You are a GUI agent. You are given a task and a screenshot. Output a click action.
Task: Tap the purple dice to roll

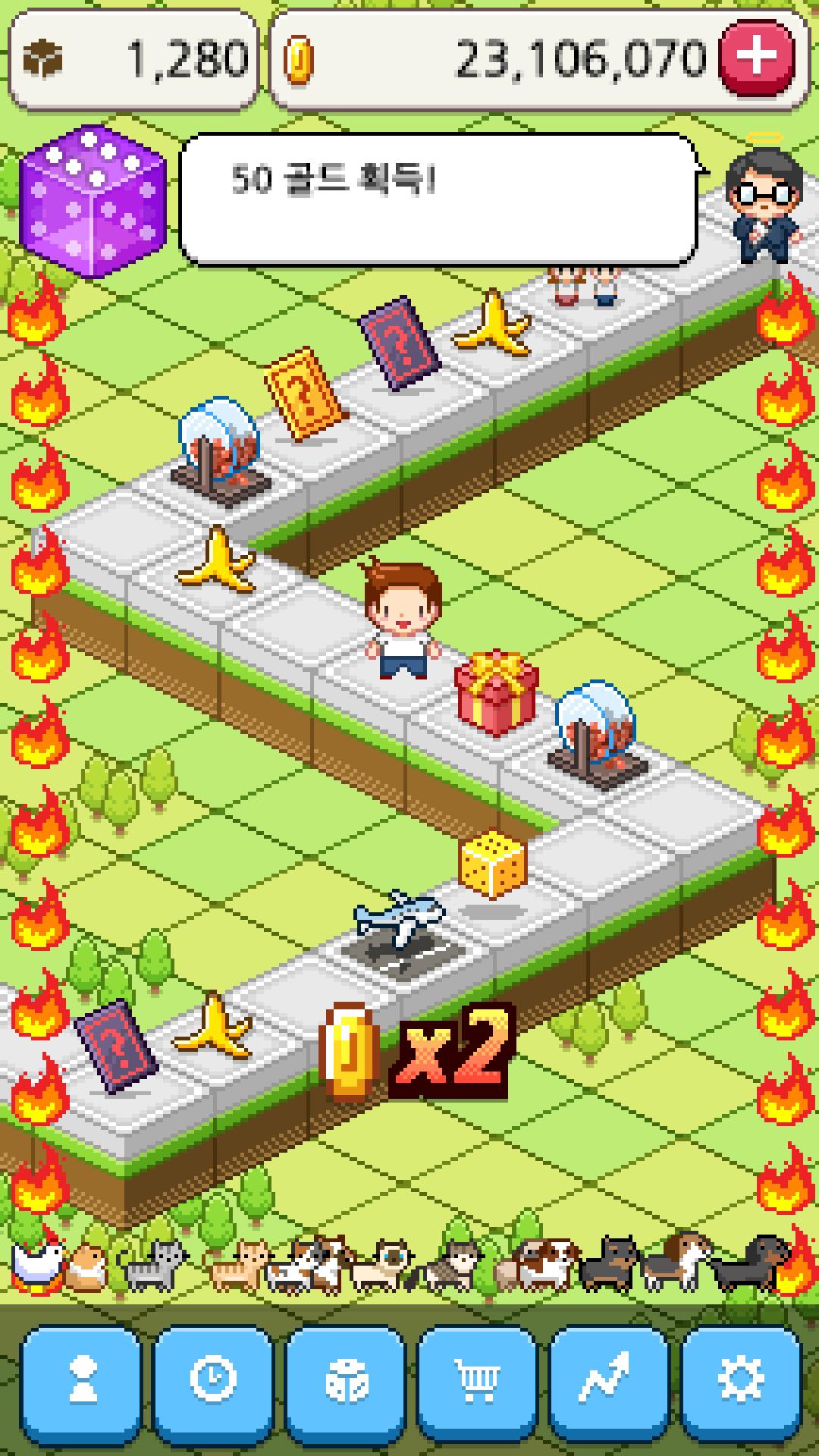click(92, 202)
